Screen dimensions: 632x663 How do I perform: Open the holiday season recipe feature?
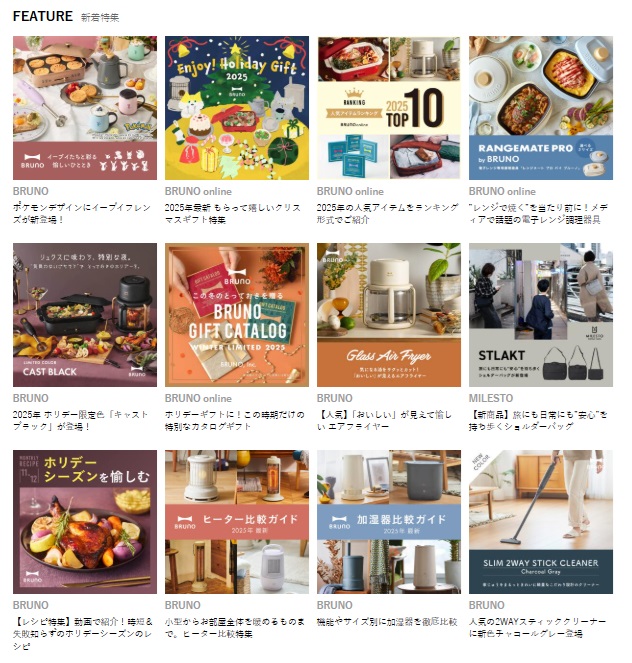click(85, 522)
